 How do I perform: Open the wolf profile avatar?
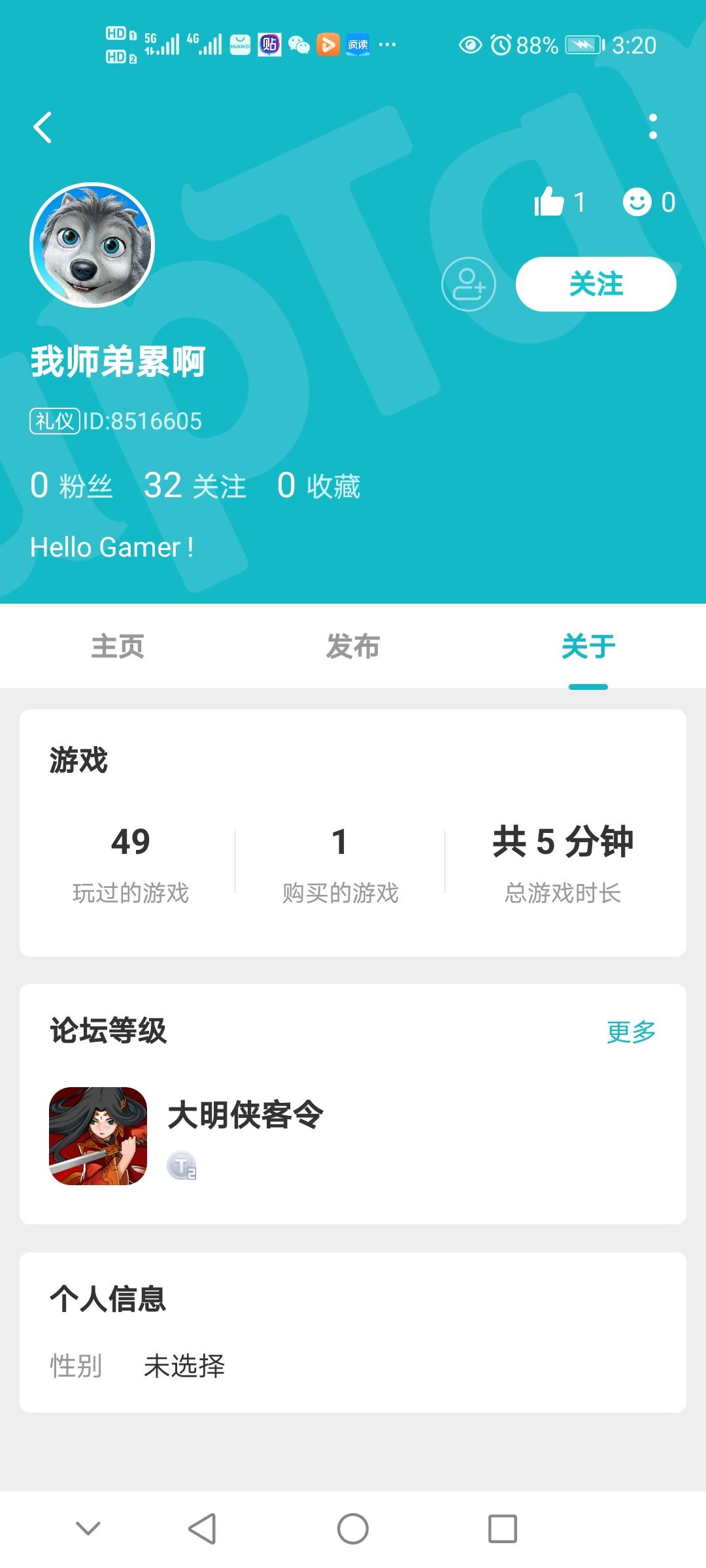[92, 245]
